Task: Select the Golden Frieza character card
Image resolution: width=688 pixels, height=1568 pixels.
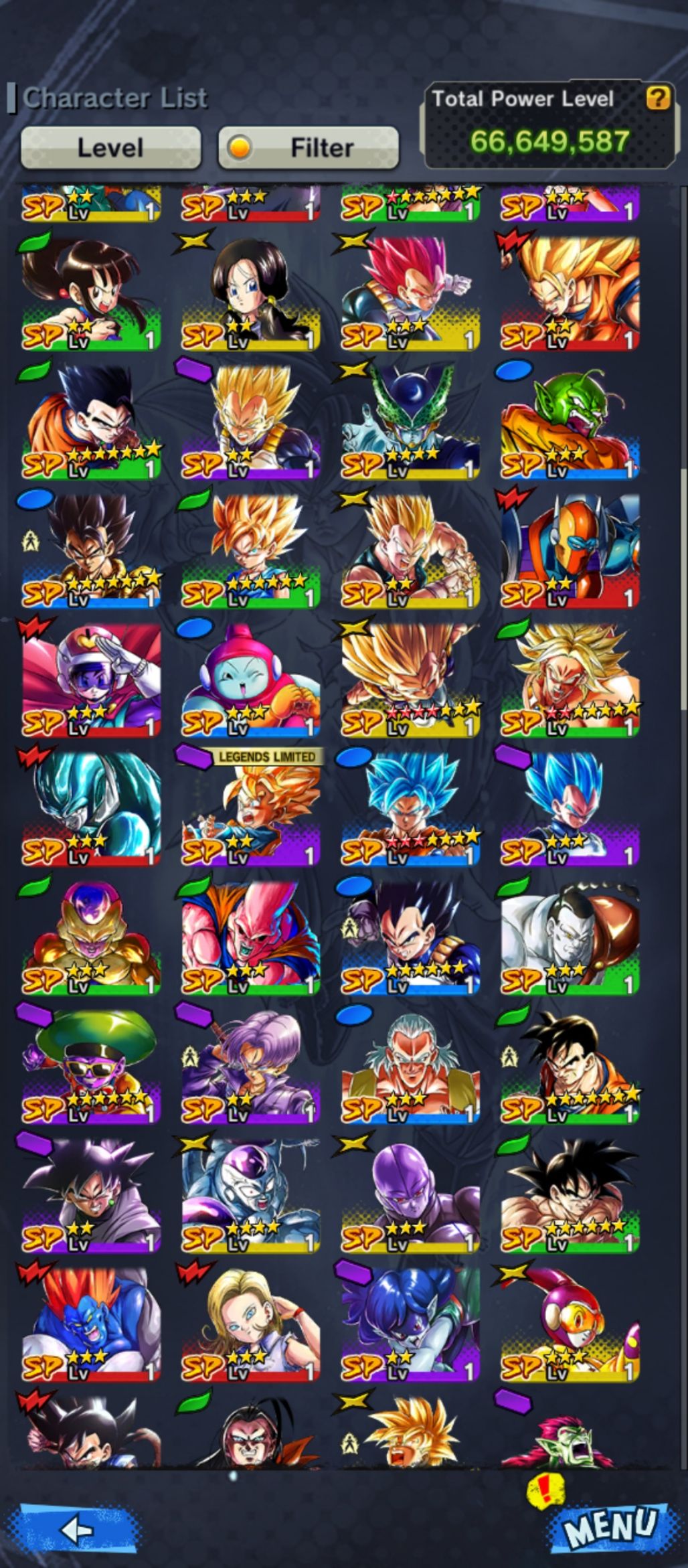Action: (x=91, y=937)
